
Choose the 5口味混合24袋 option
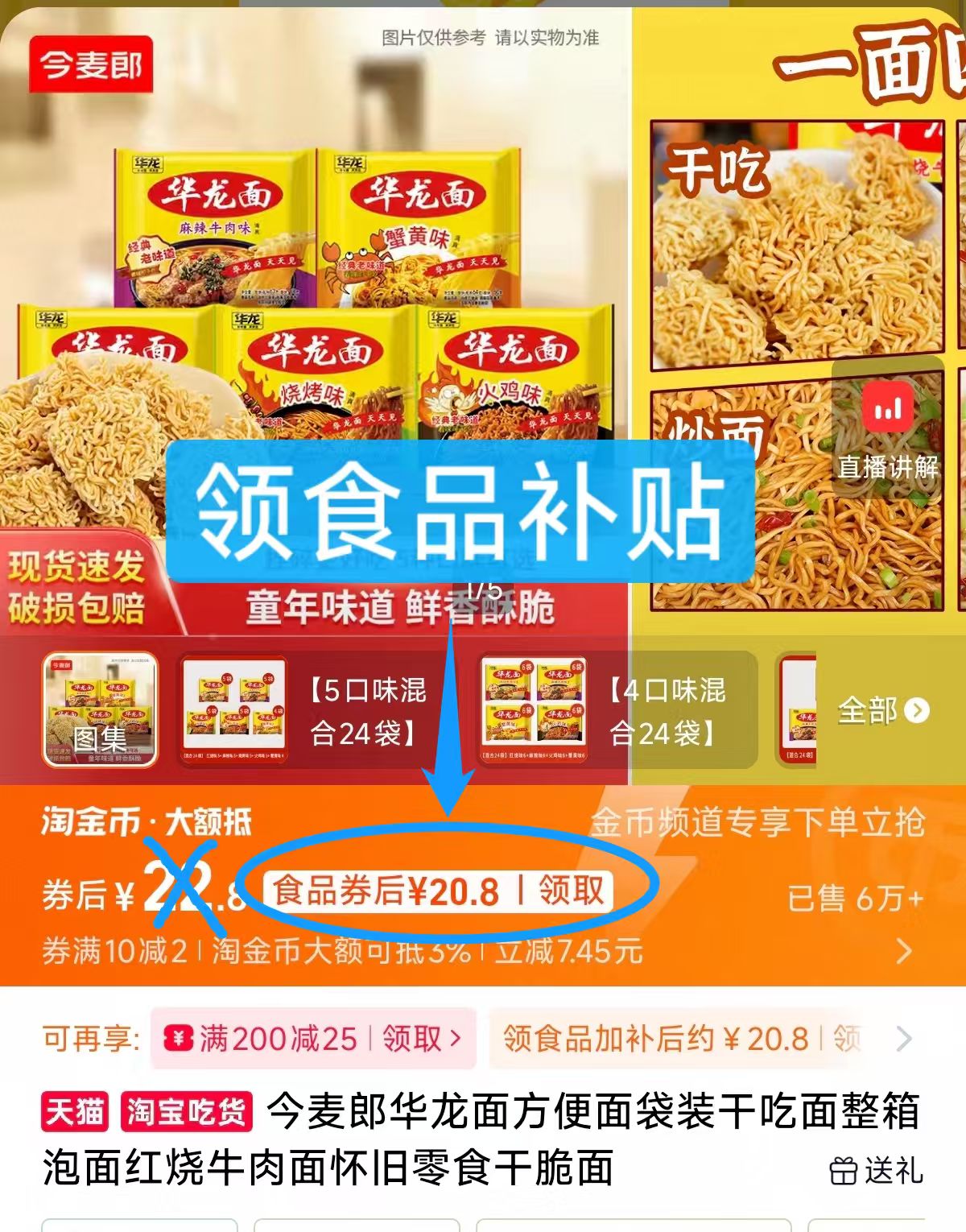307,710
